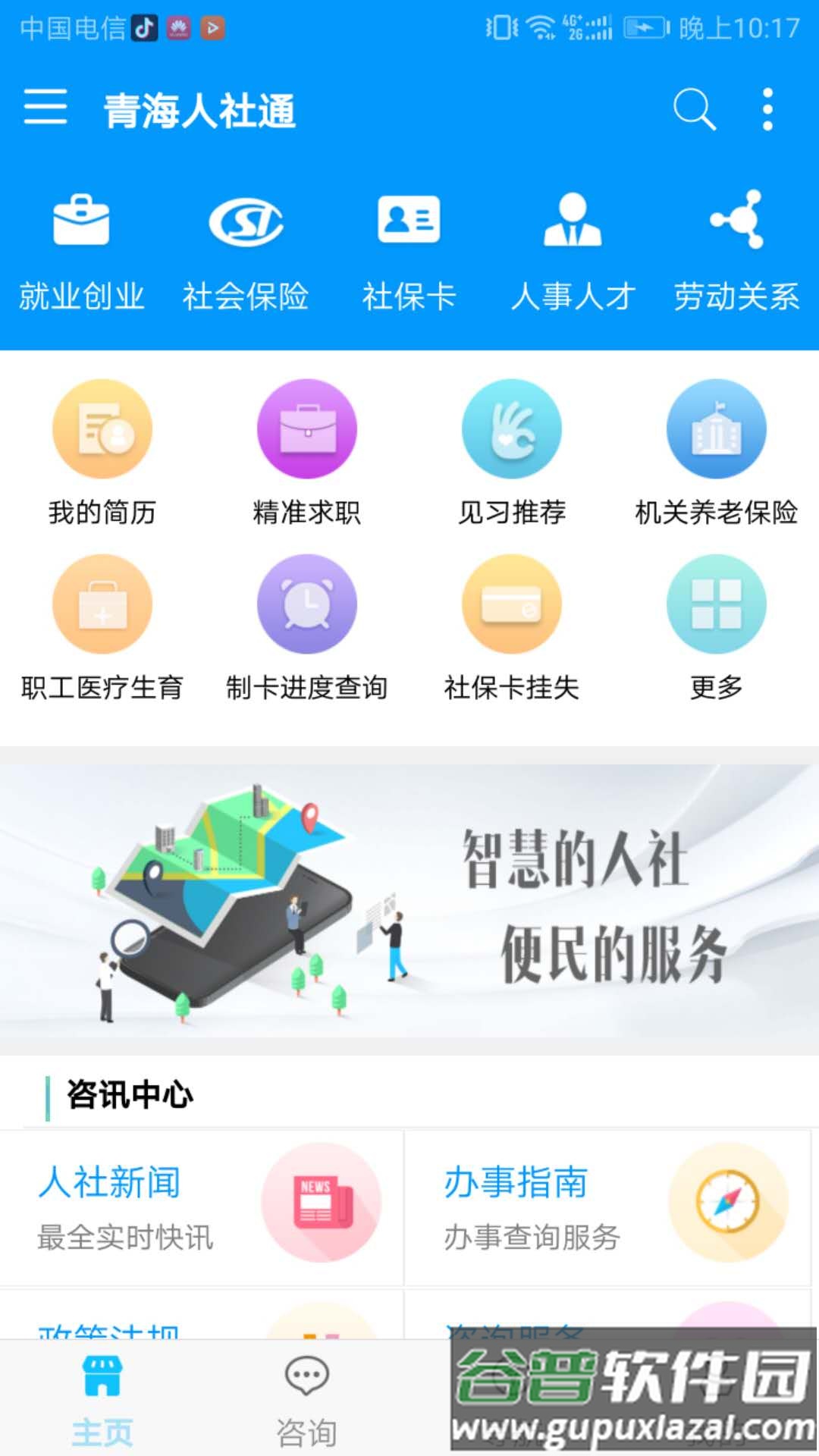Open the 人社新闻 card

[202, 1207]
